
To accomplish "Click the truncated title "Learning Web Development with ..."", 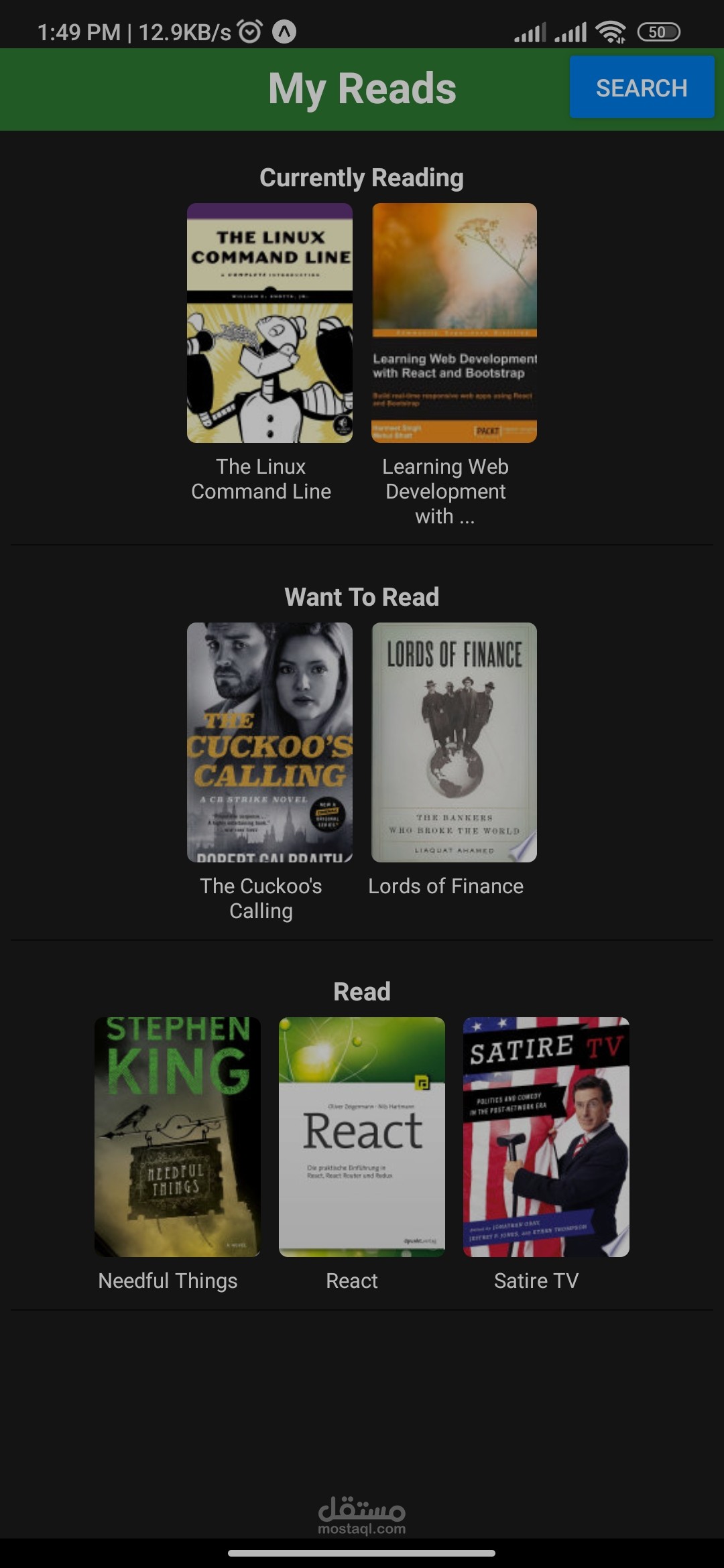I will 445,491.
